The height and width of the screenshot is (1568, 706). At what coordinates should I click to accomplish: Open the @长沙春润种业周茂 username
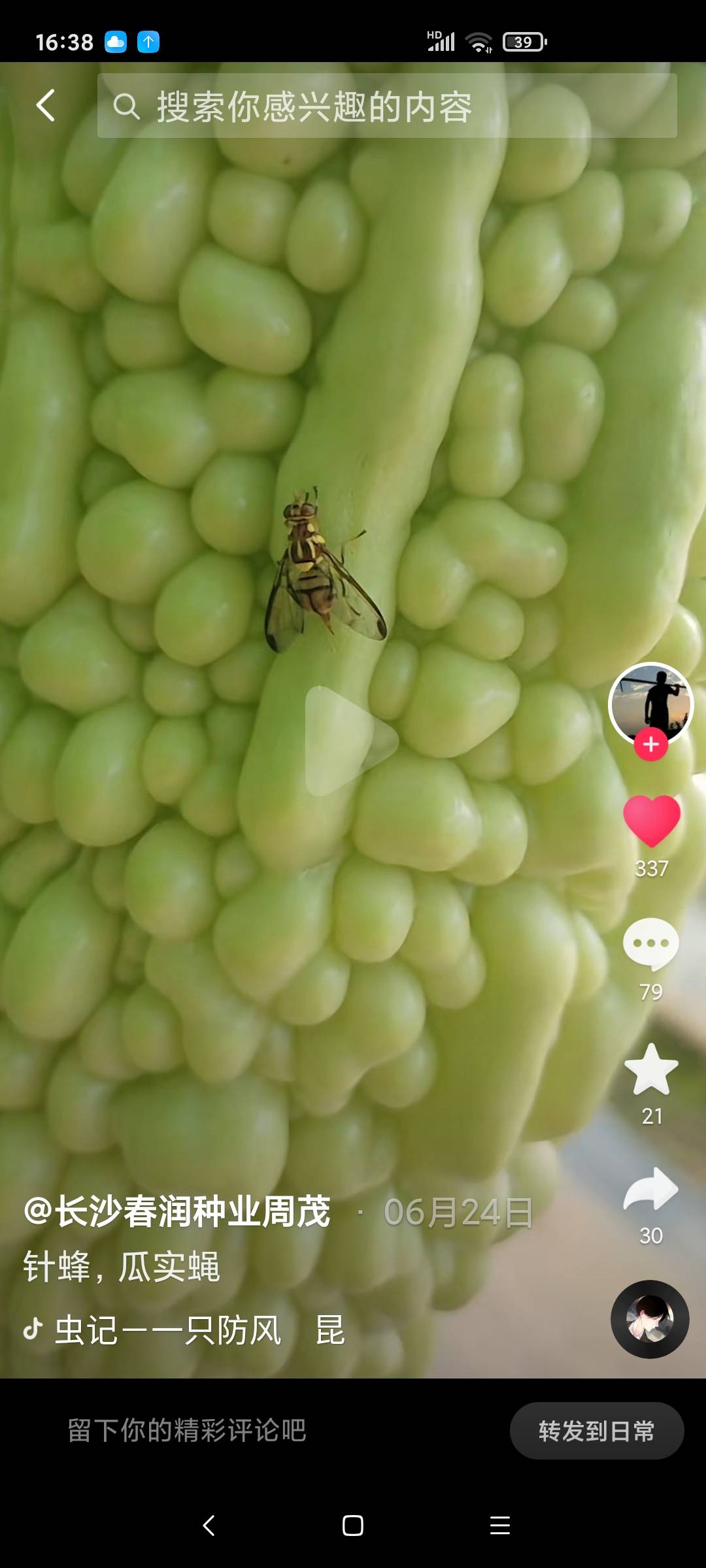[x=177, y=1212]
